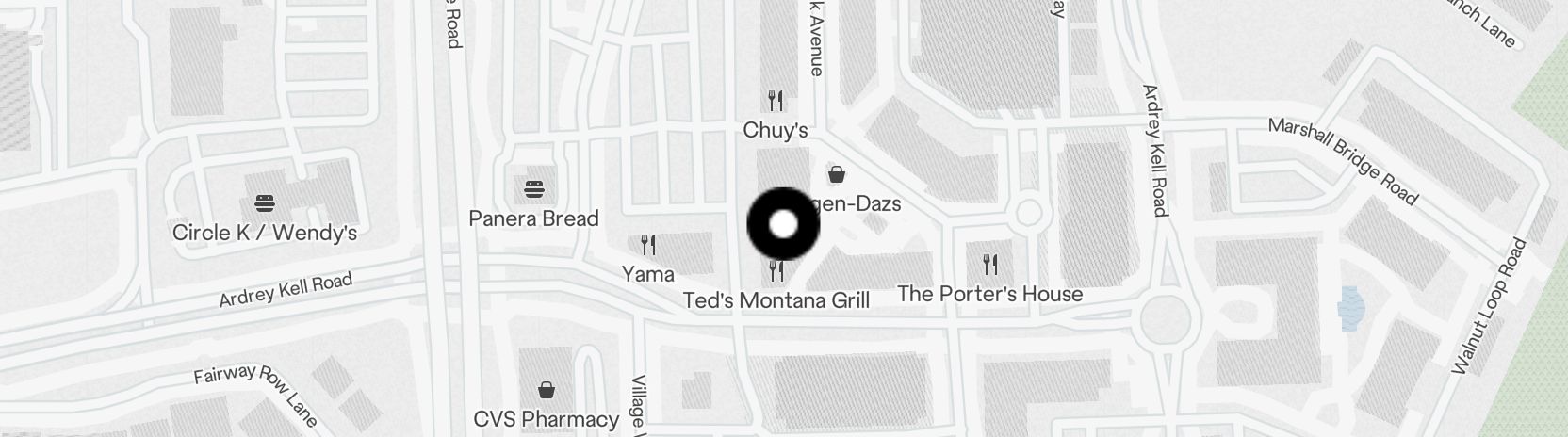1568x437 pixels.
Task: Open the Circle K / Wendy's marker
Action: coord(265,202)
